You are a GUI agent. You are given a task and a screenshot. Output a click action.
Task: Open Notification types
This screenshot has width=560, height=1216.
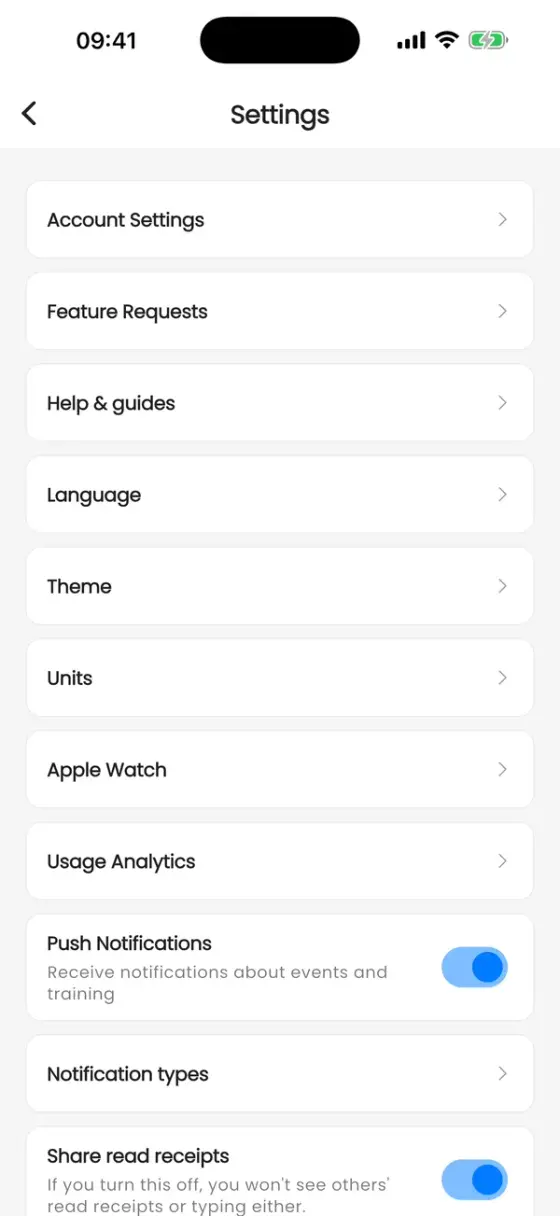click(x=280, y=1074)
